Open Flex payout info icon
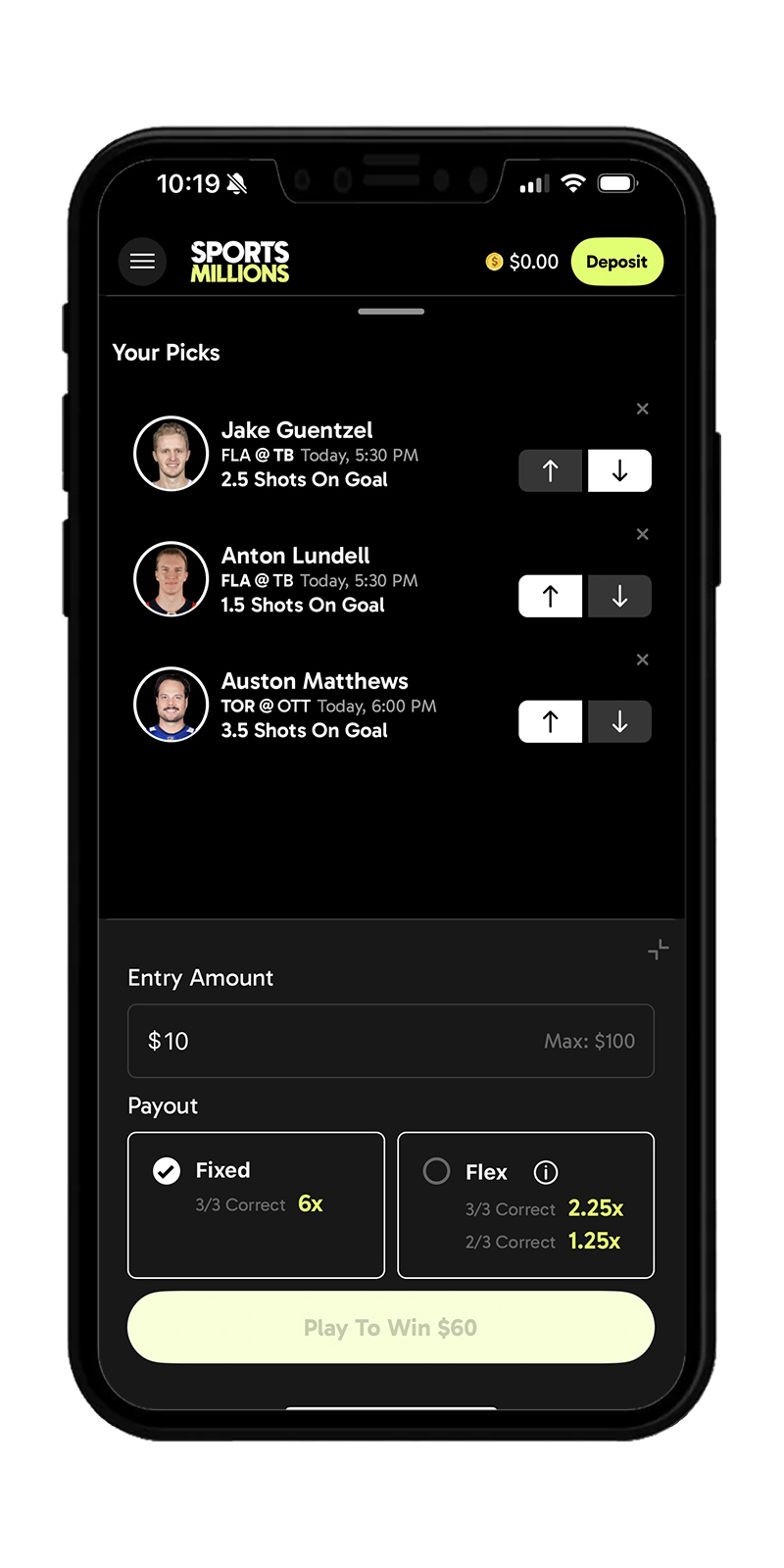This screenshot has height=1568, width=784. pos(546,1172)
